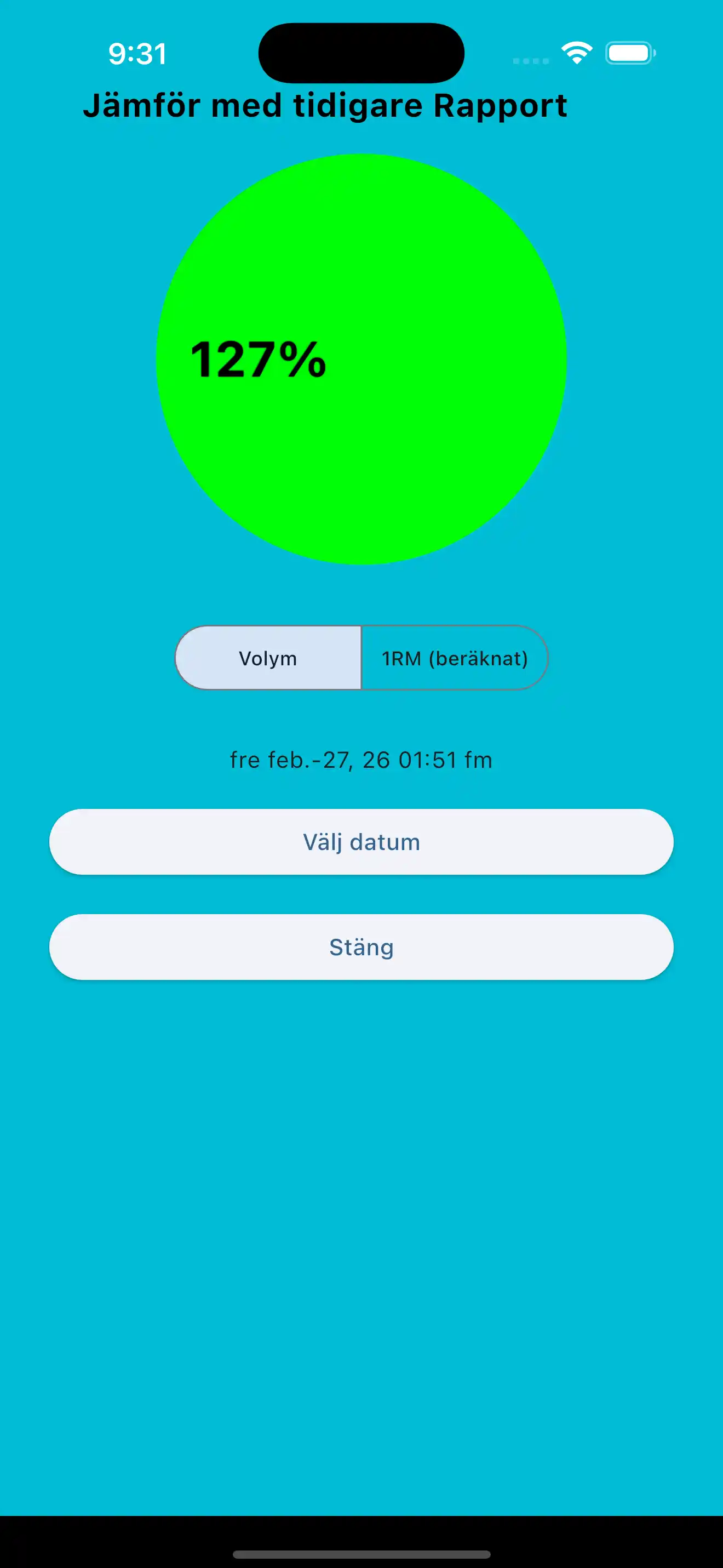Click the cellular signal dots

pyautogui.click(x=530, y=60)
